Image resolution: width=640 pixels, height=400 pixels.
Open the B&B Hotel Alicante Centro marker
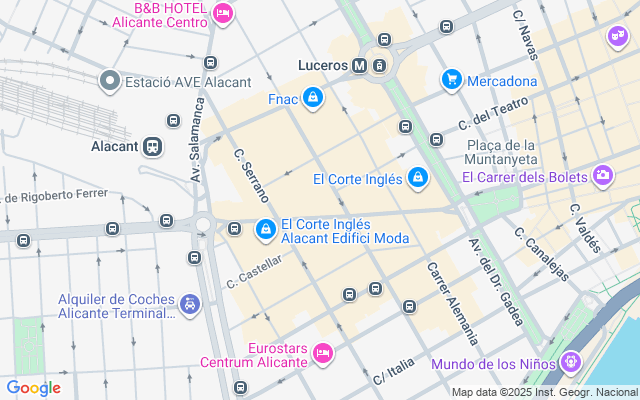point(222,13)
